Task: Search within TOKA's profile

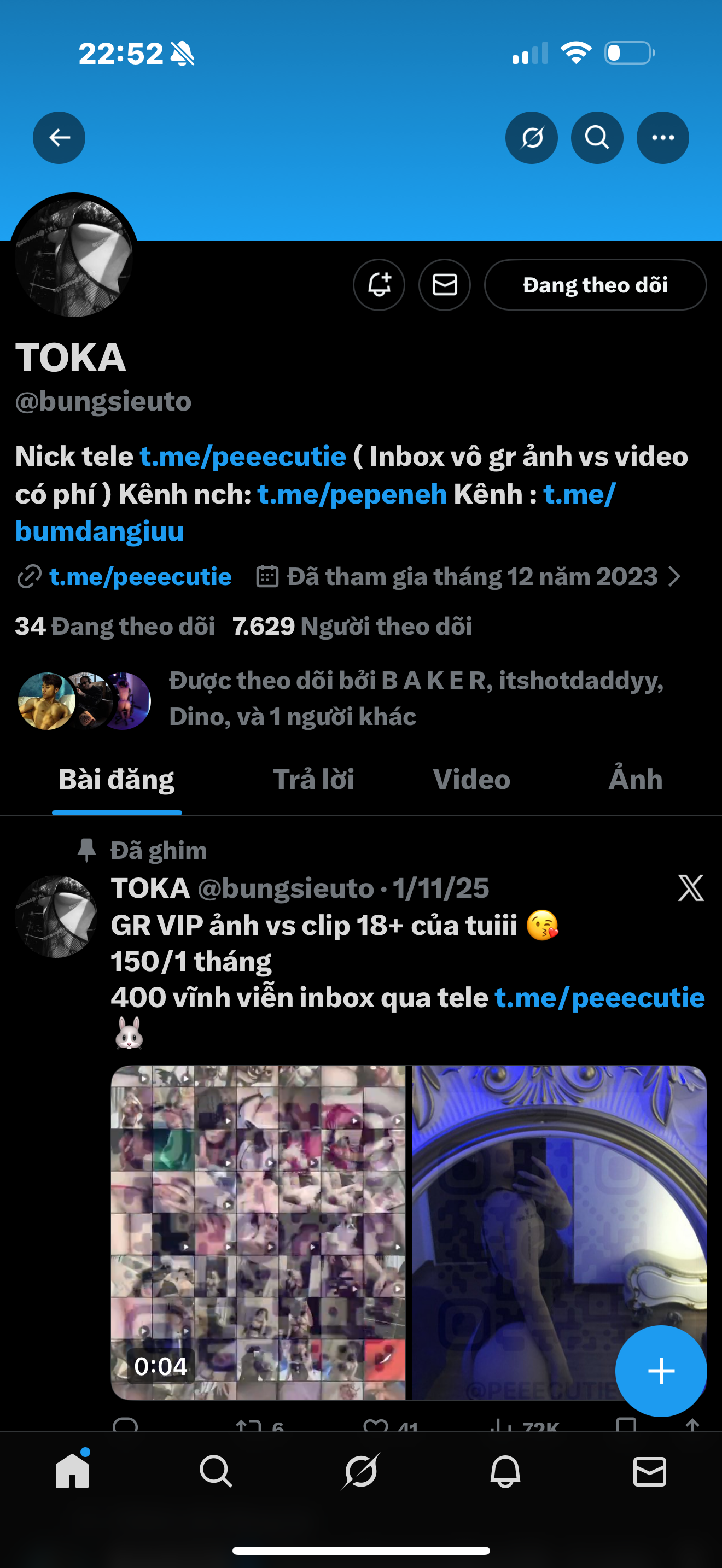Action: 597,138
